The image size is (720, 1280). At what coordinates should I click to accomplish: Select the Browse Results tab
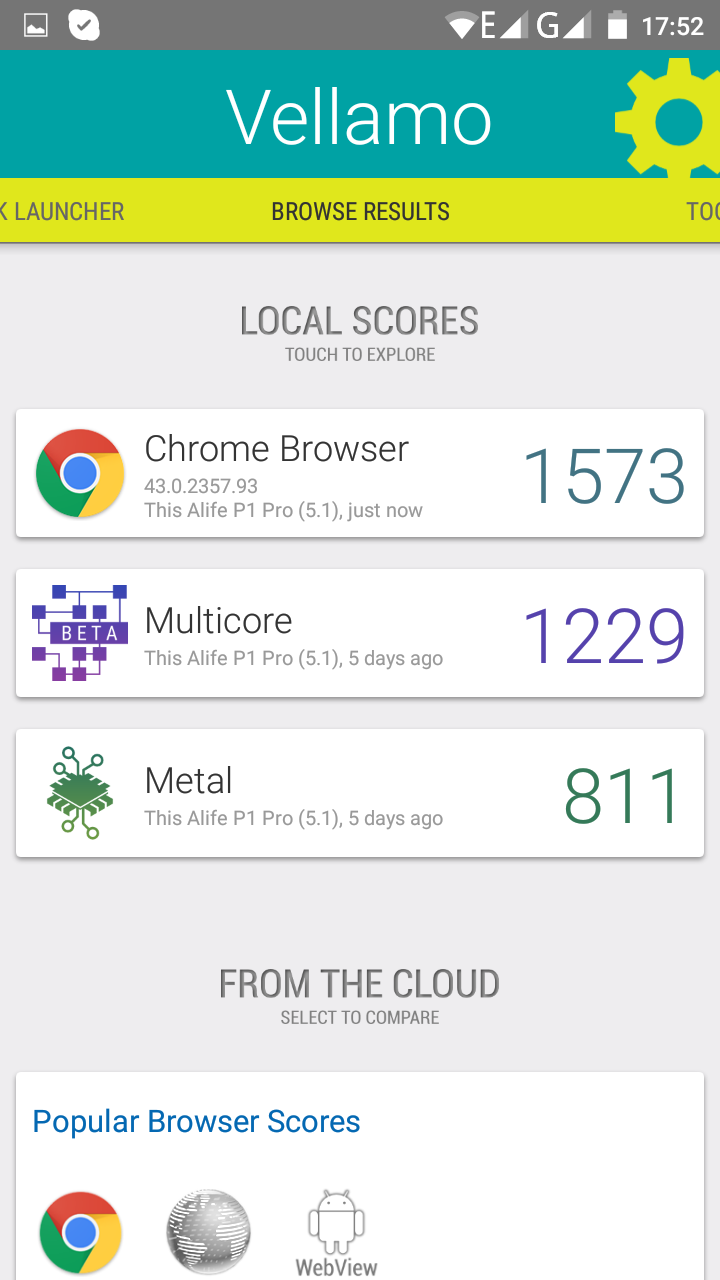(x=360, y=211)
